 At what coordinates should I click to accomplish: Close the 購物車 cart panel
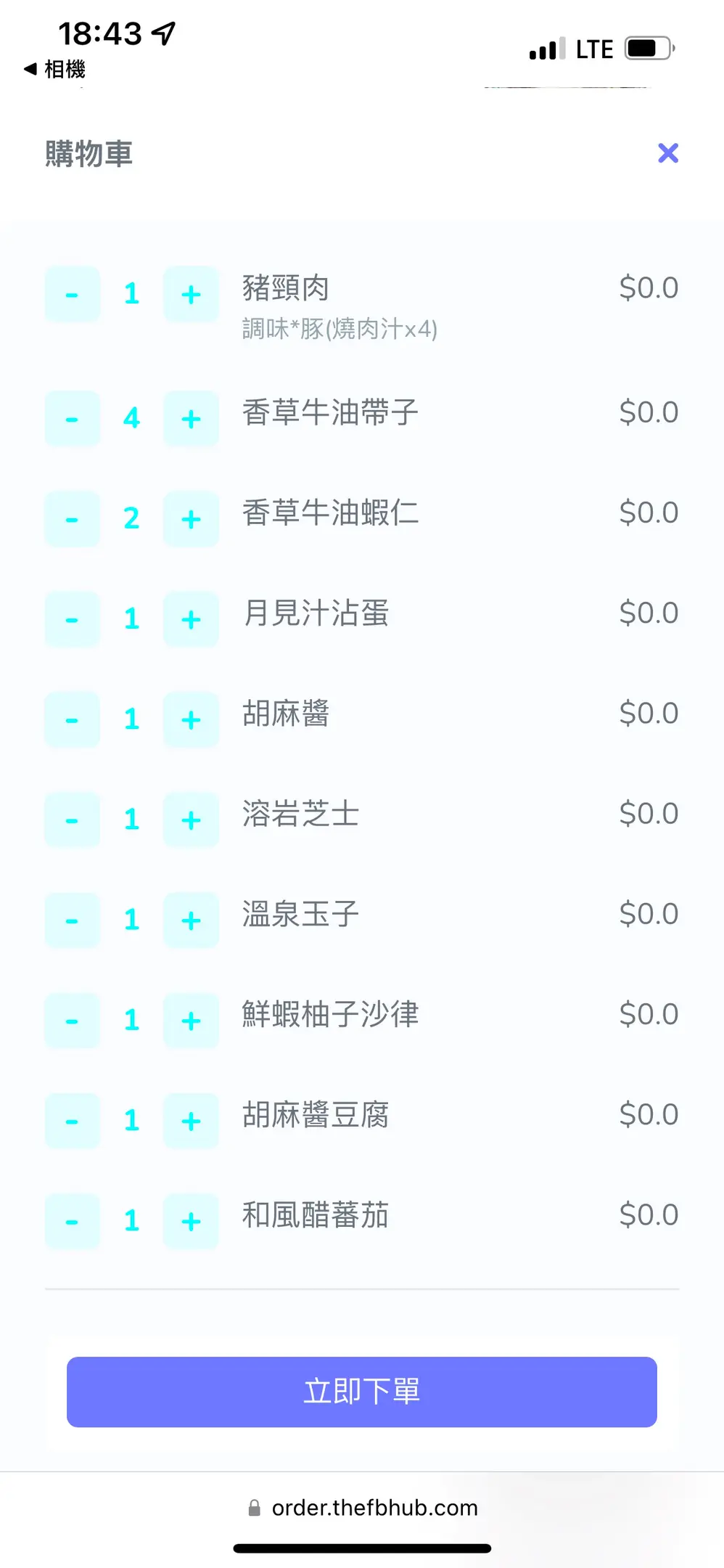[667, 153]
